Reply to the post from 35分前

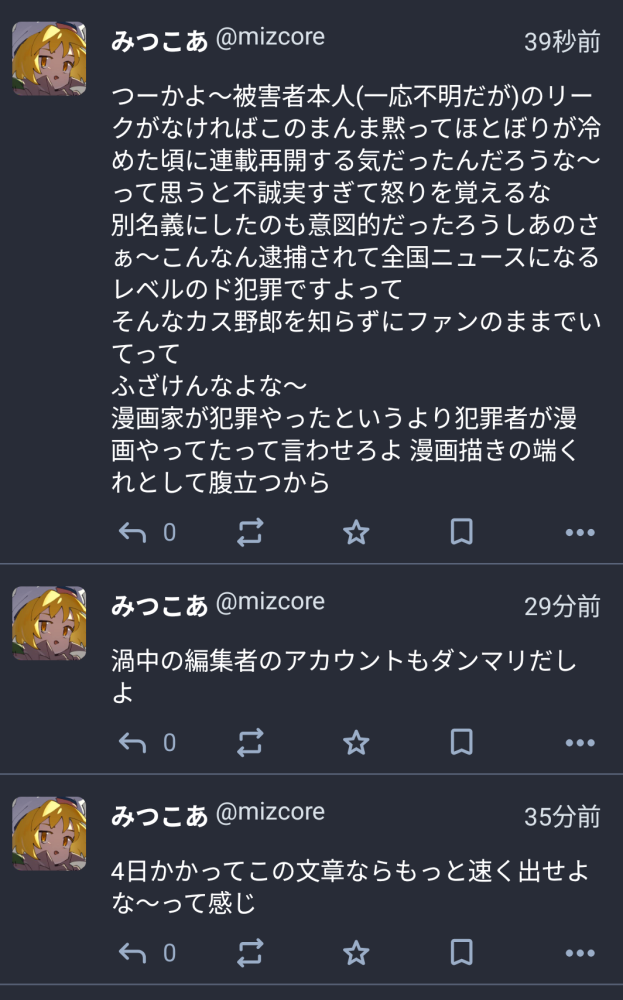coord(133,952)
